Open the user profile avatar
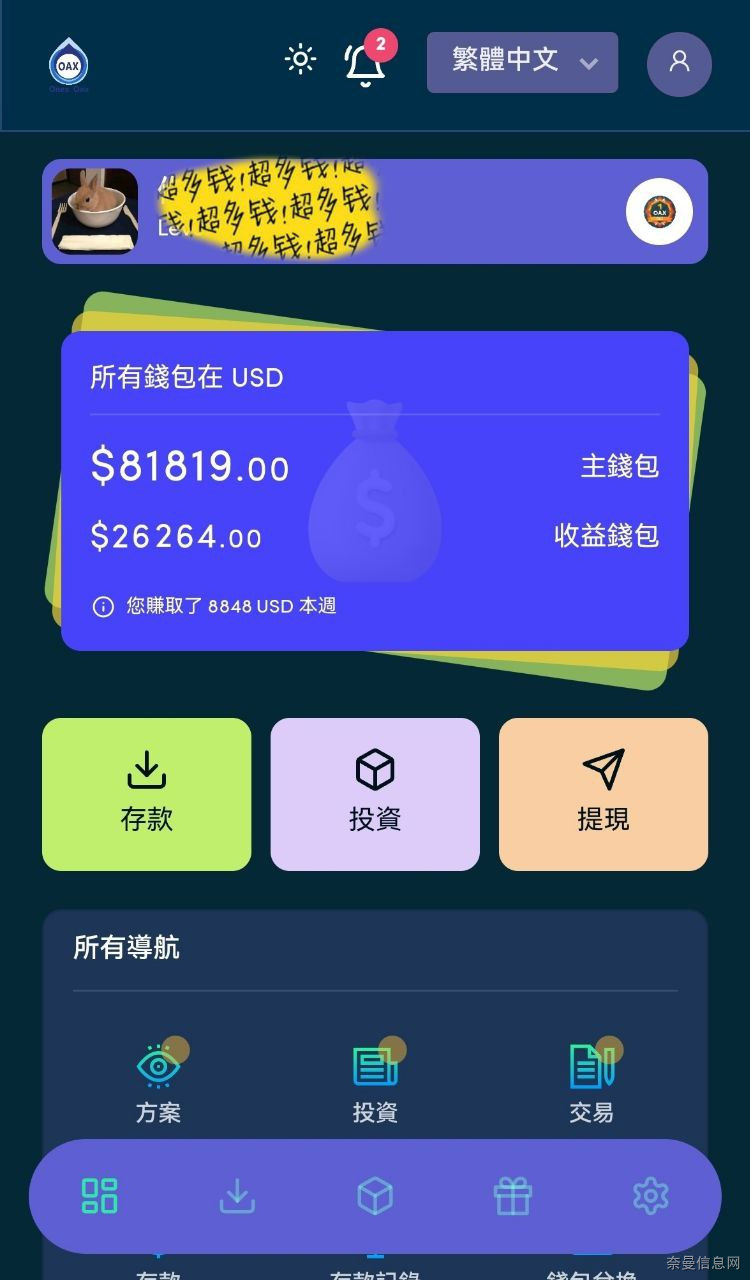This screenshot has height=1280, width=750. 679,63
